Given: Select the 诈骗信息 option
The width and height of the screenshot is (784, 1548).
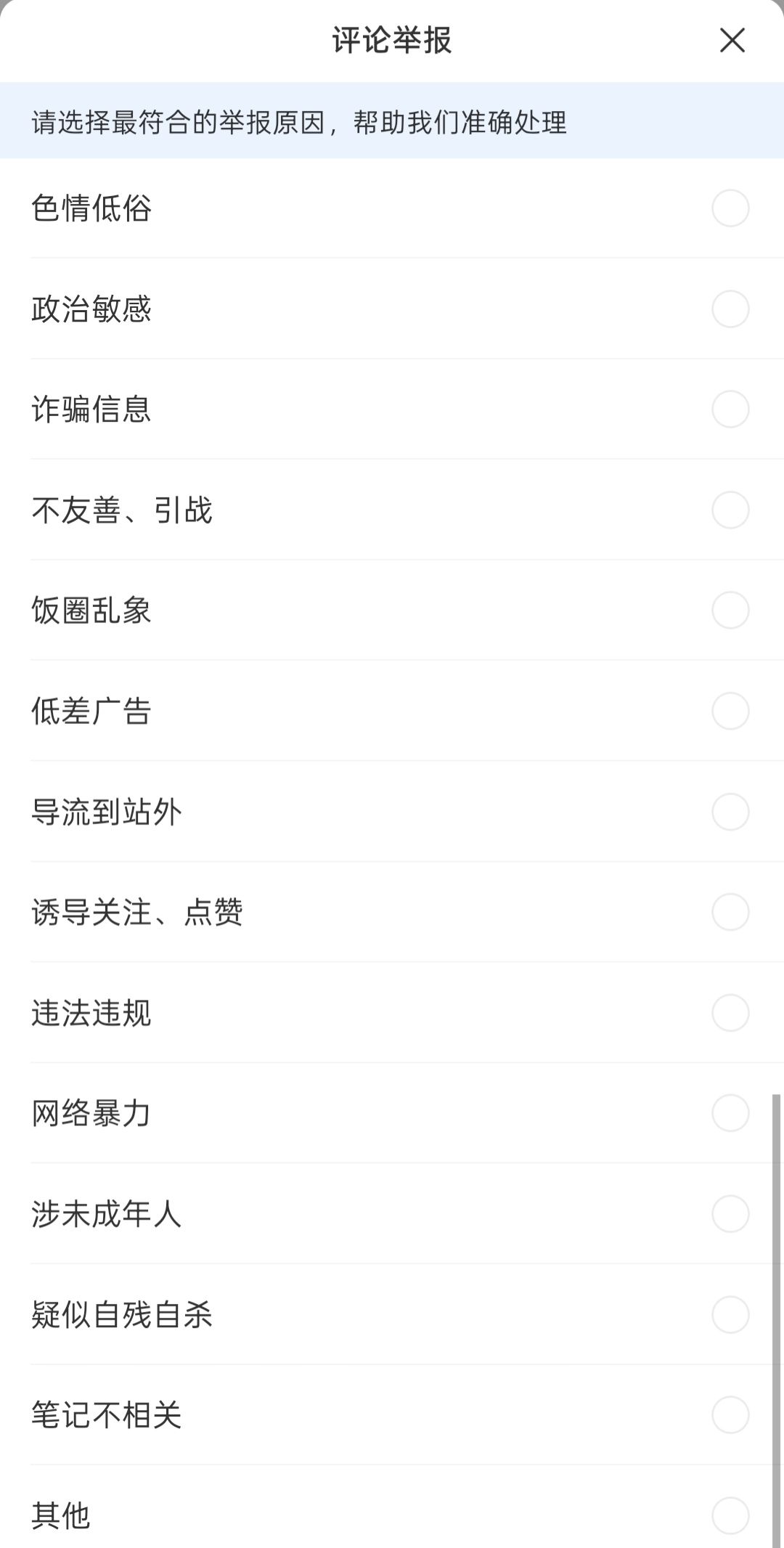Looking at the screenshot, I should 730,410.
